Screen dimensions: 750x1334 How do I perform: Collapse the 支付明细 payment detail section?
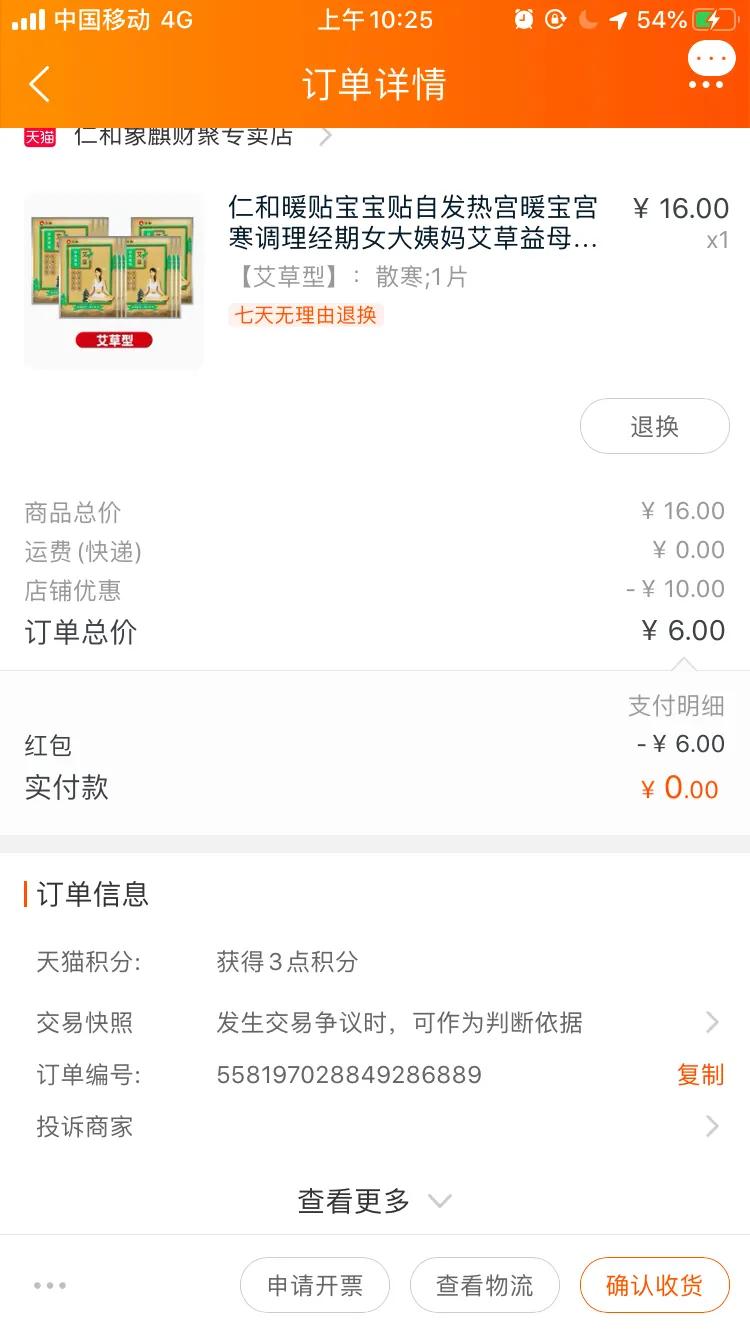click(x=685, y=663)
